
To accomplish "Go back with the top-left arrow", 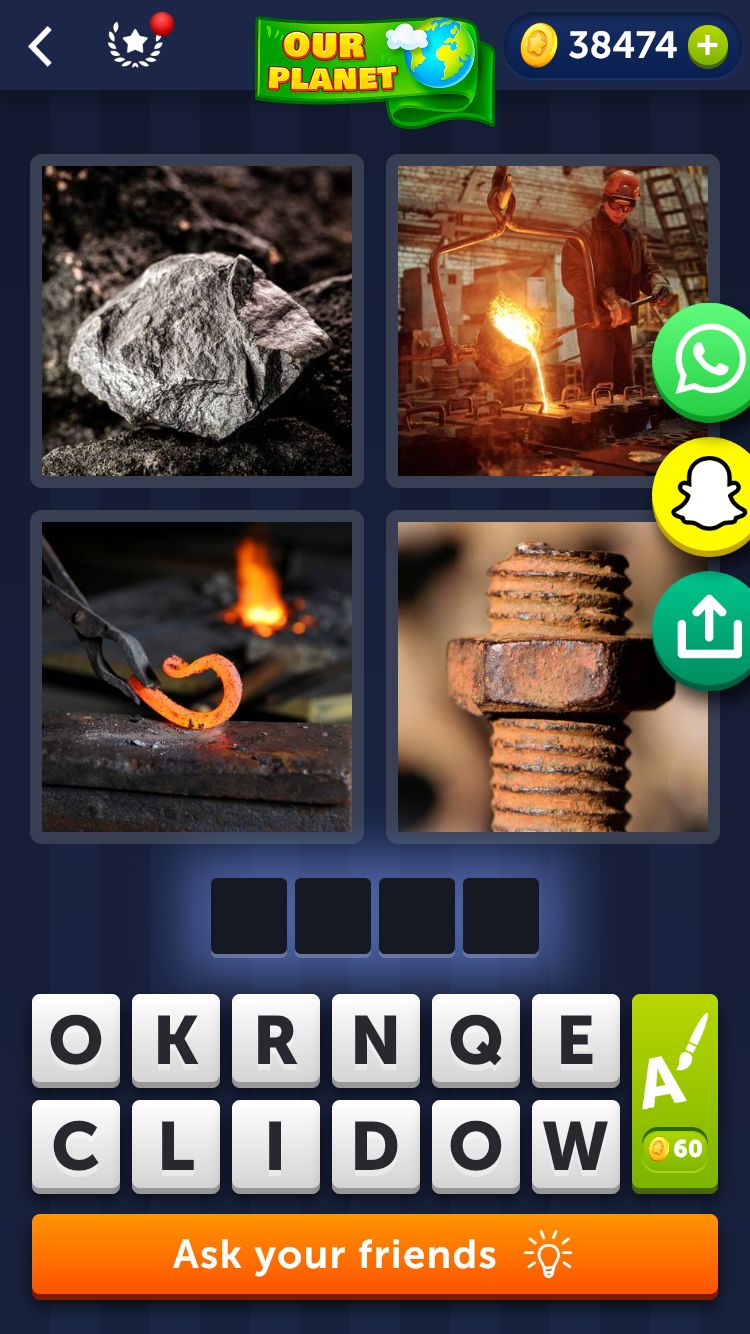I will [x=40, y=47].
